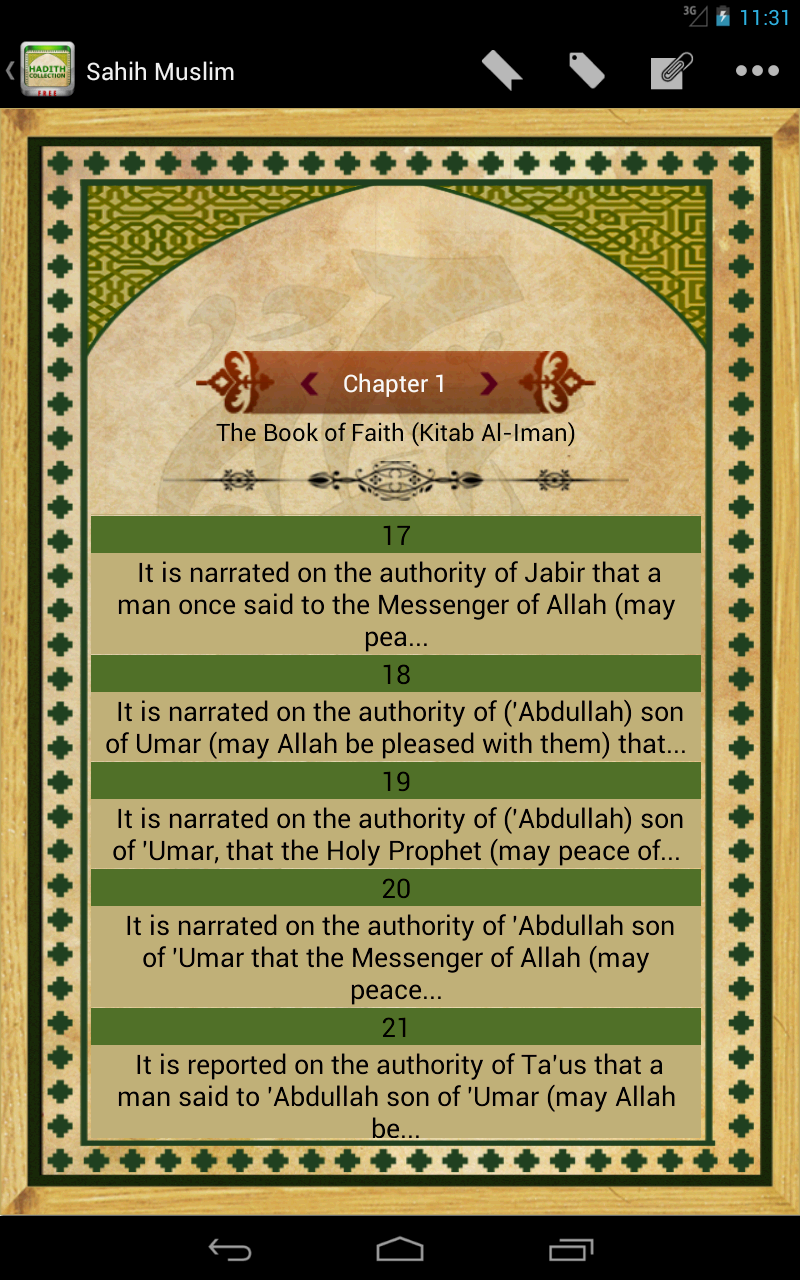Viewport: 800px width, 1280px height.
Task: Open the tag icon in the toolbar
Action: pos(586,70)
